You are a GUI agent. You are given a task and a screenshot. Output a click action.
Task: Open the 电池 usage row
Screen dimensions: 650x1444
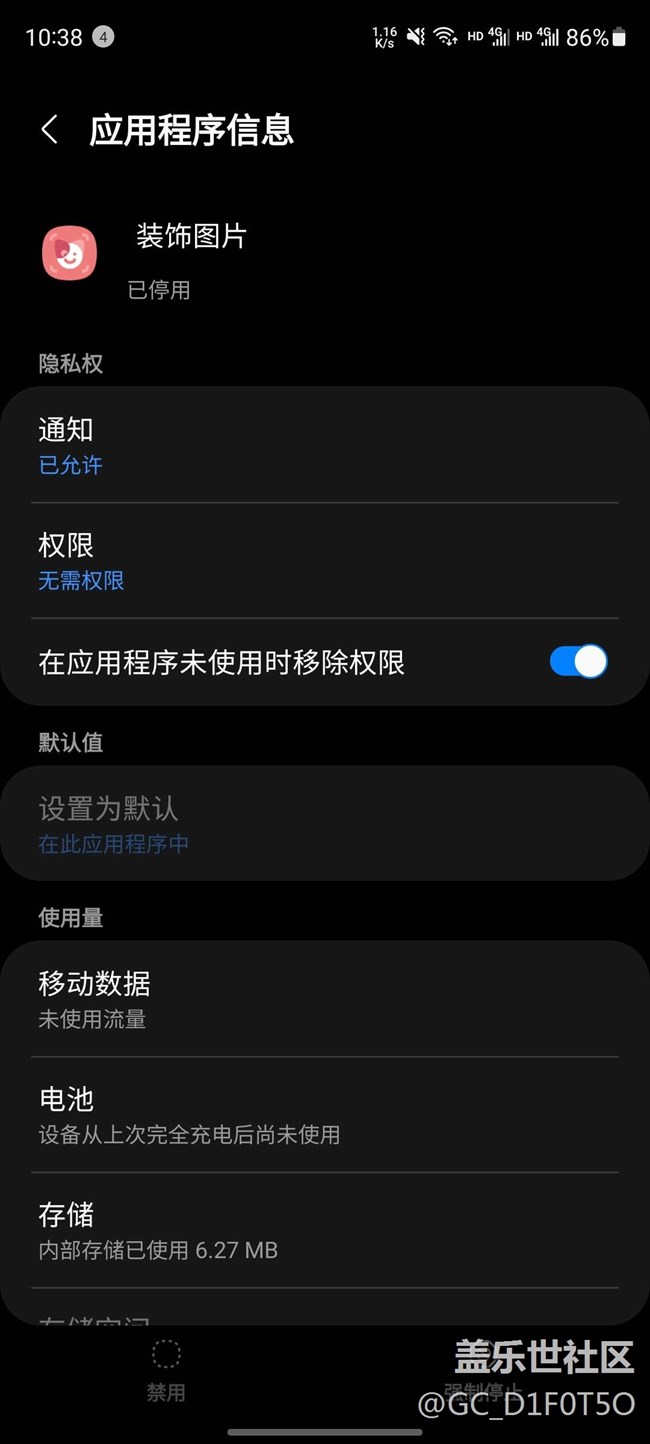point(325,1115)
